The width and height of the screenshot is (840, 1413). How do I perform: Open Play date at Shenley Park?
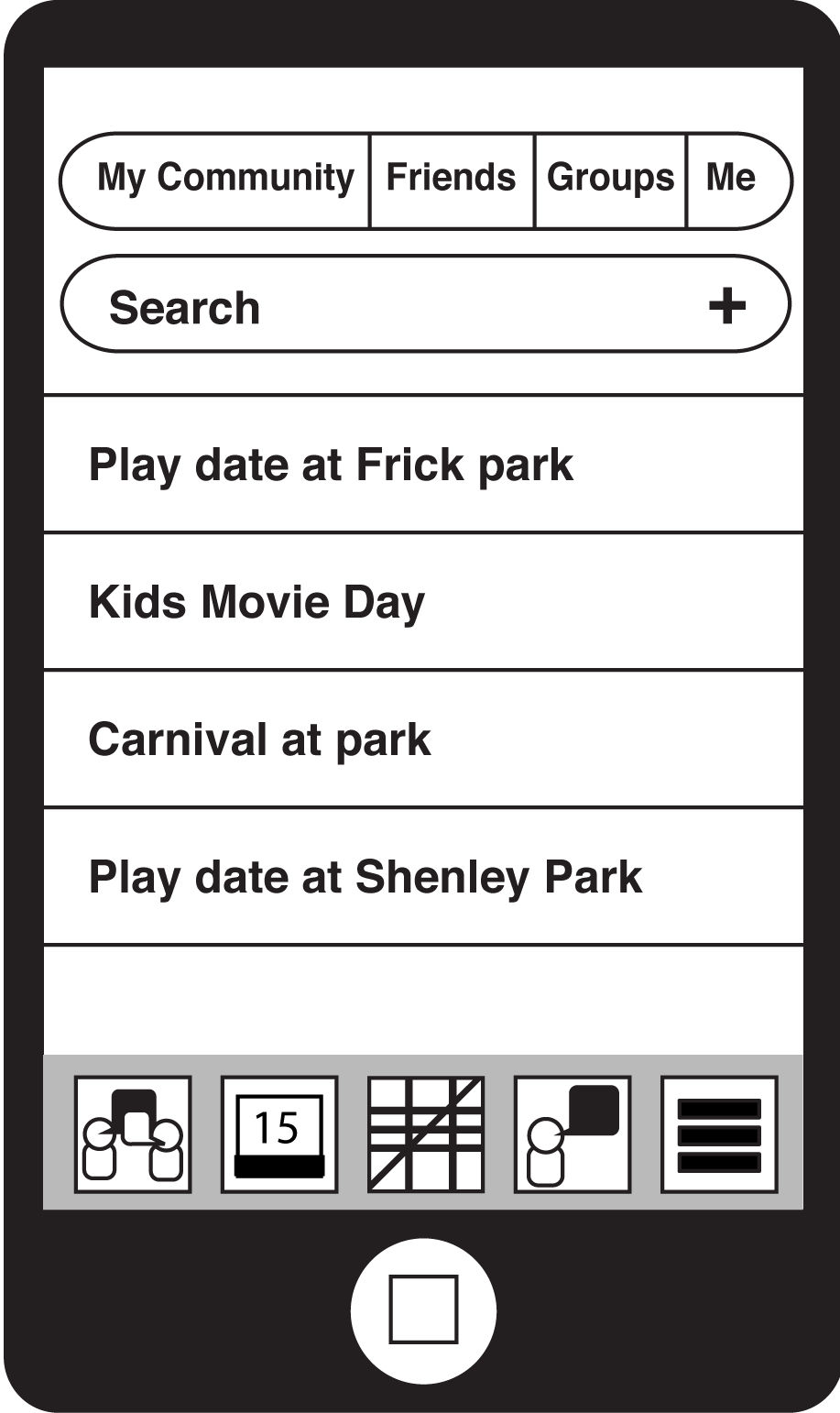point(423,877)
